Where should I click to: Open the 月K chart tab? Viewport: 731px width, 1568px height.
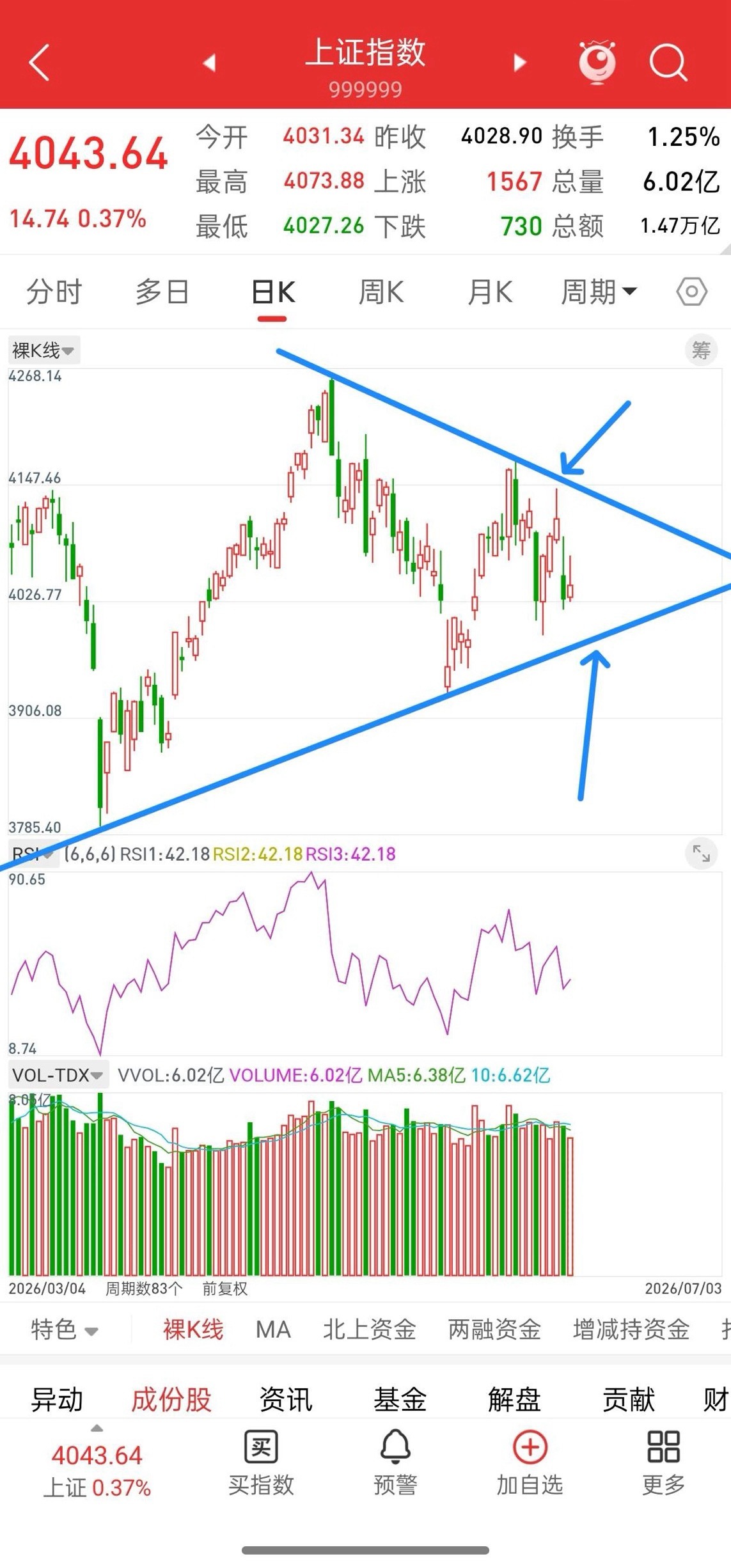coord(490,292)
